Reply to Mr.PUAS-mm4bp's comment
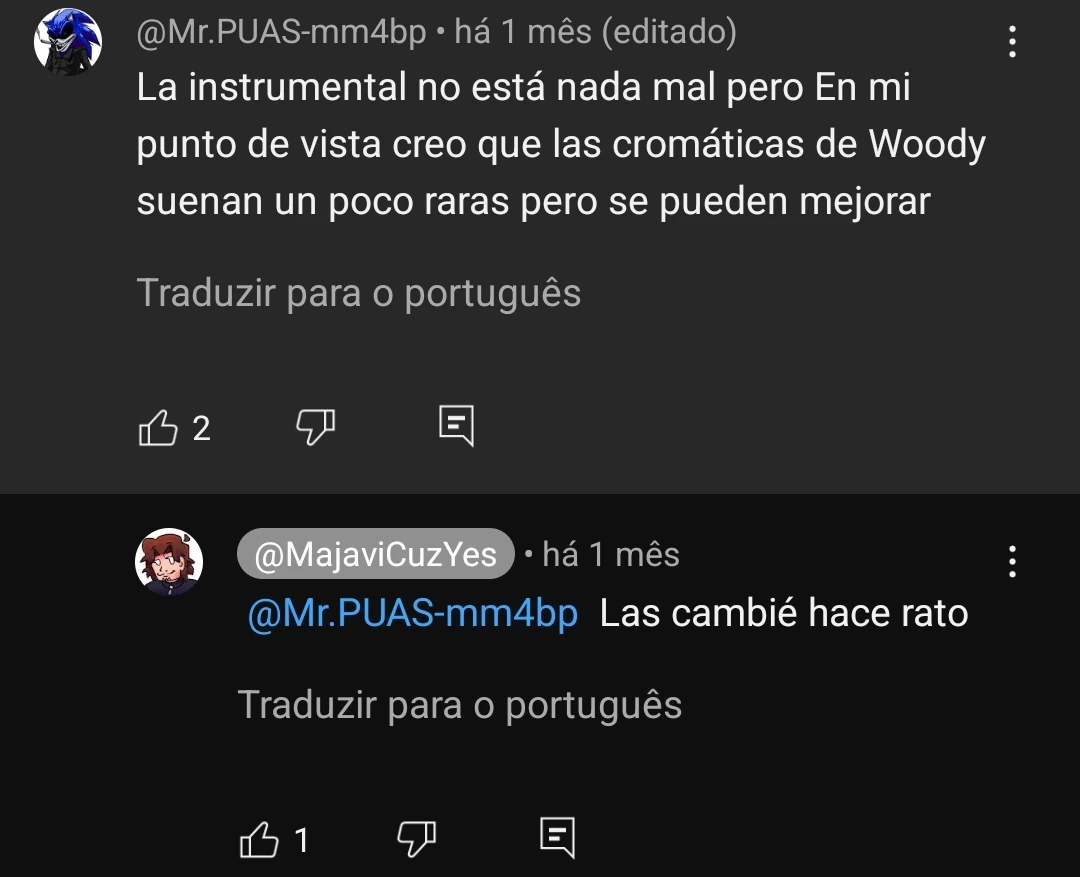Viewport: 1080px width, 877px height. point(456,426)
